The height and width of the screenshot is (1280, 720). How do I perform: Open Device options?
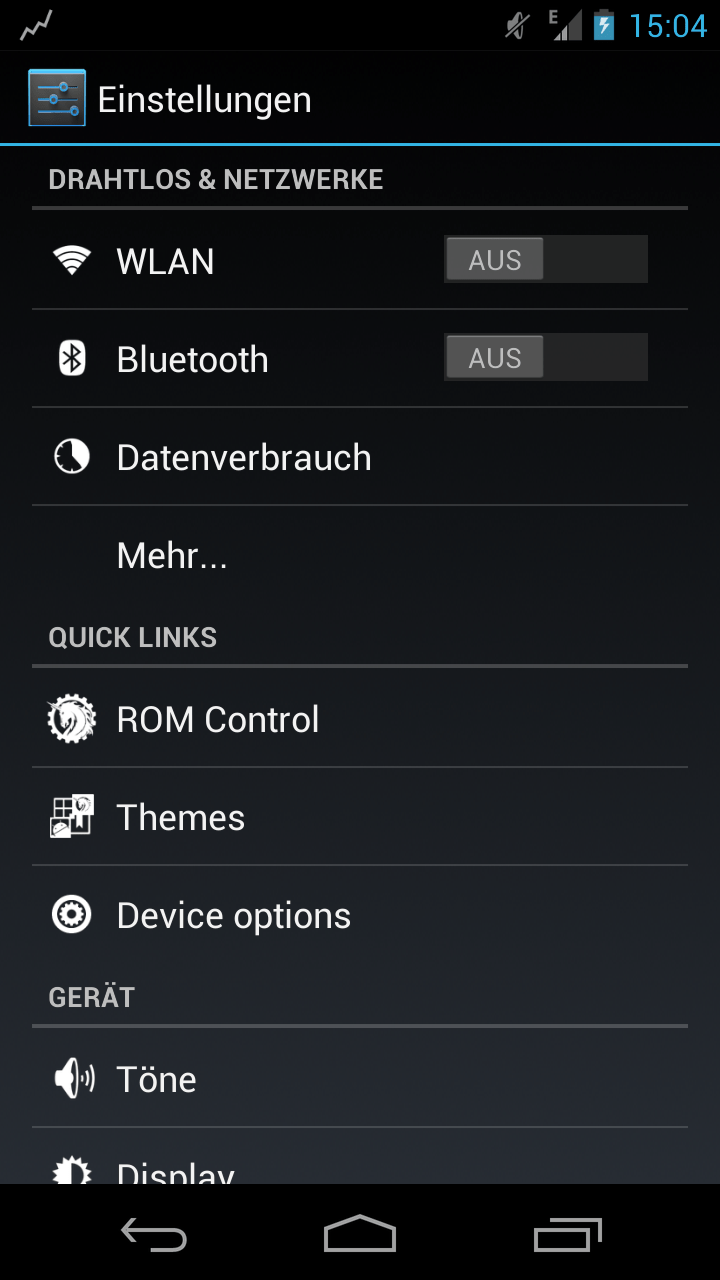click(x=360, y=914)
